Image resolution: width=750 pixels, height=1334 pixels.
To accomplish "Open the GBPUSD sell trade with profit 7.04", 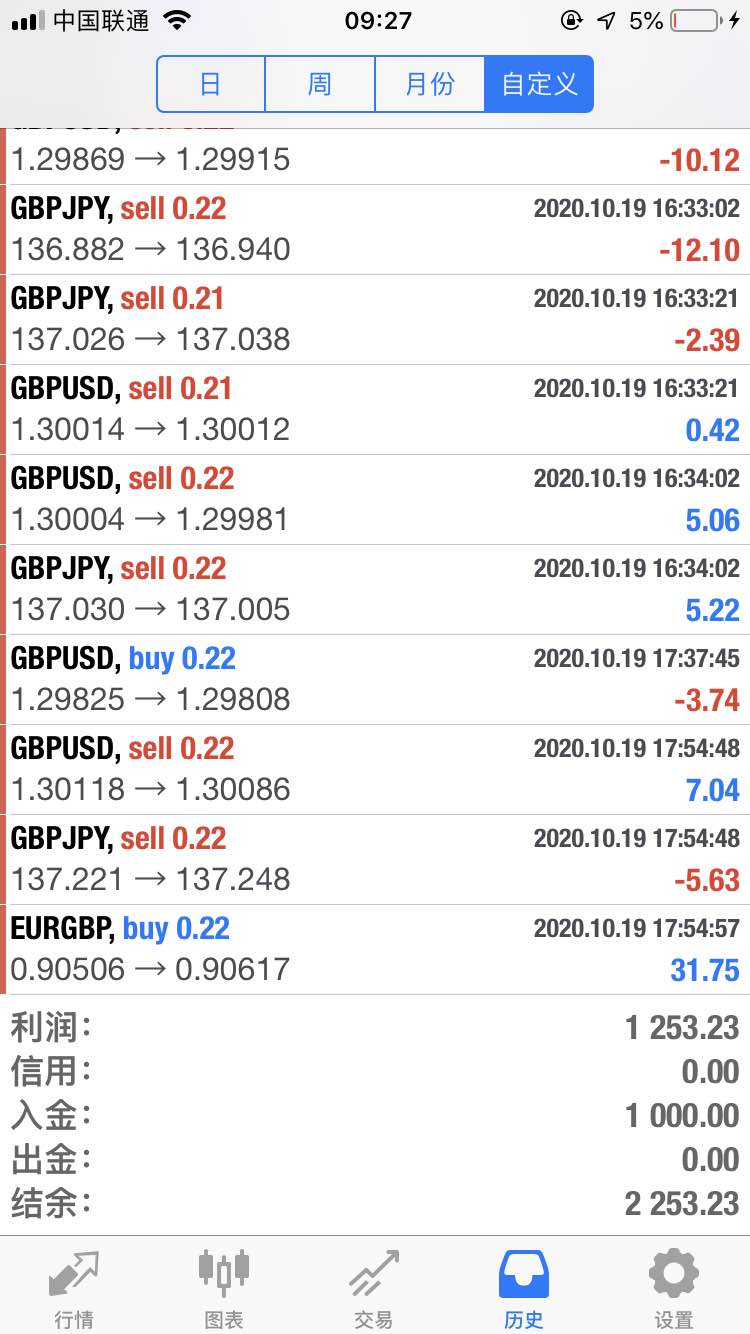I will tap(375, 770).
